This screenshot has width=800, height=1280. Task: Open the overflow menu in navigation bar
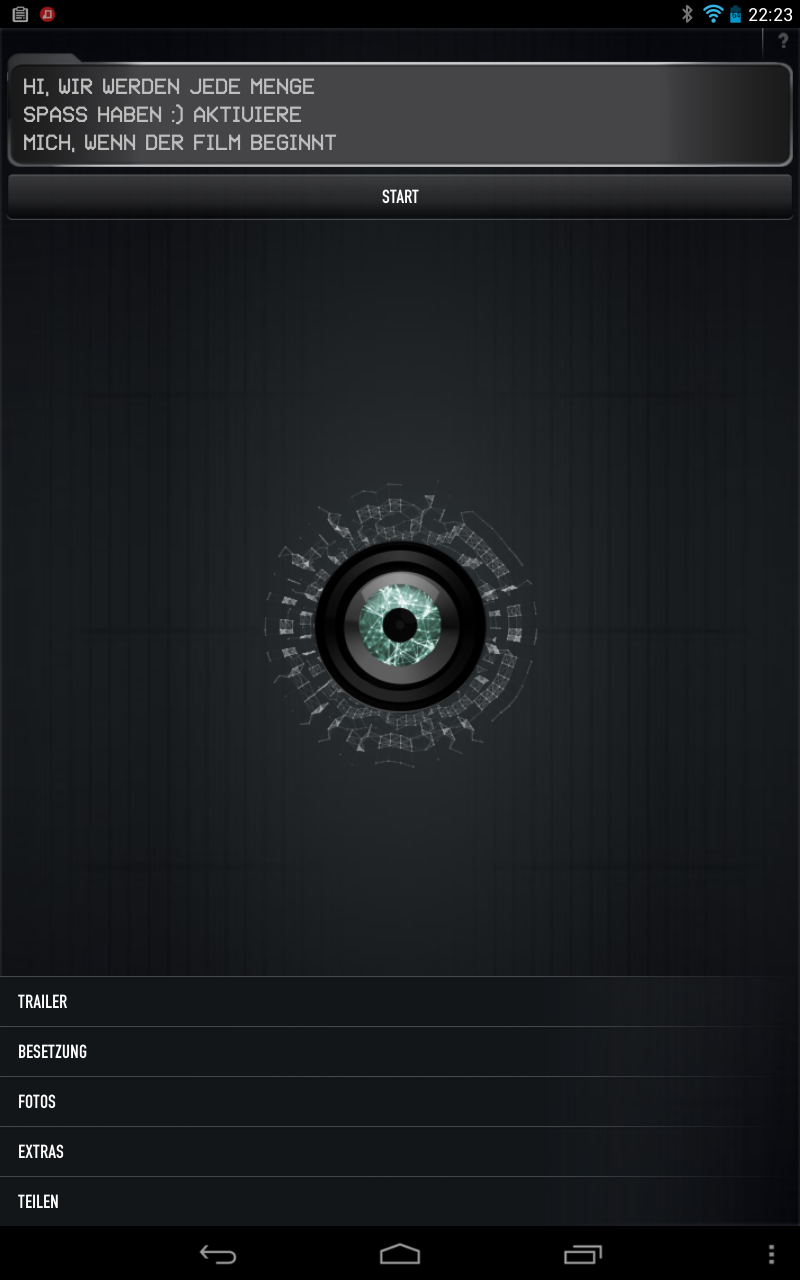[771, 1254]
